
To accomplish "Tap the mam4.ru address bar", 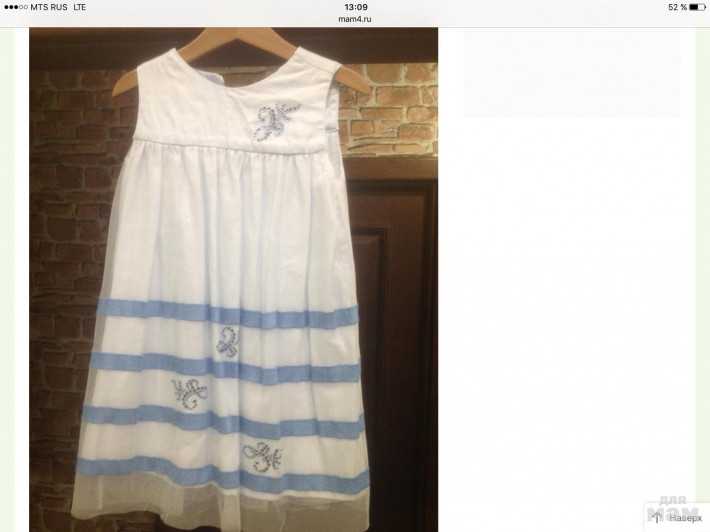I will (x=355, y=17).
